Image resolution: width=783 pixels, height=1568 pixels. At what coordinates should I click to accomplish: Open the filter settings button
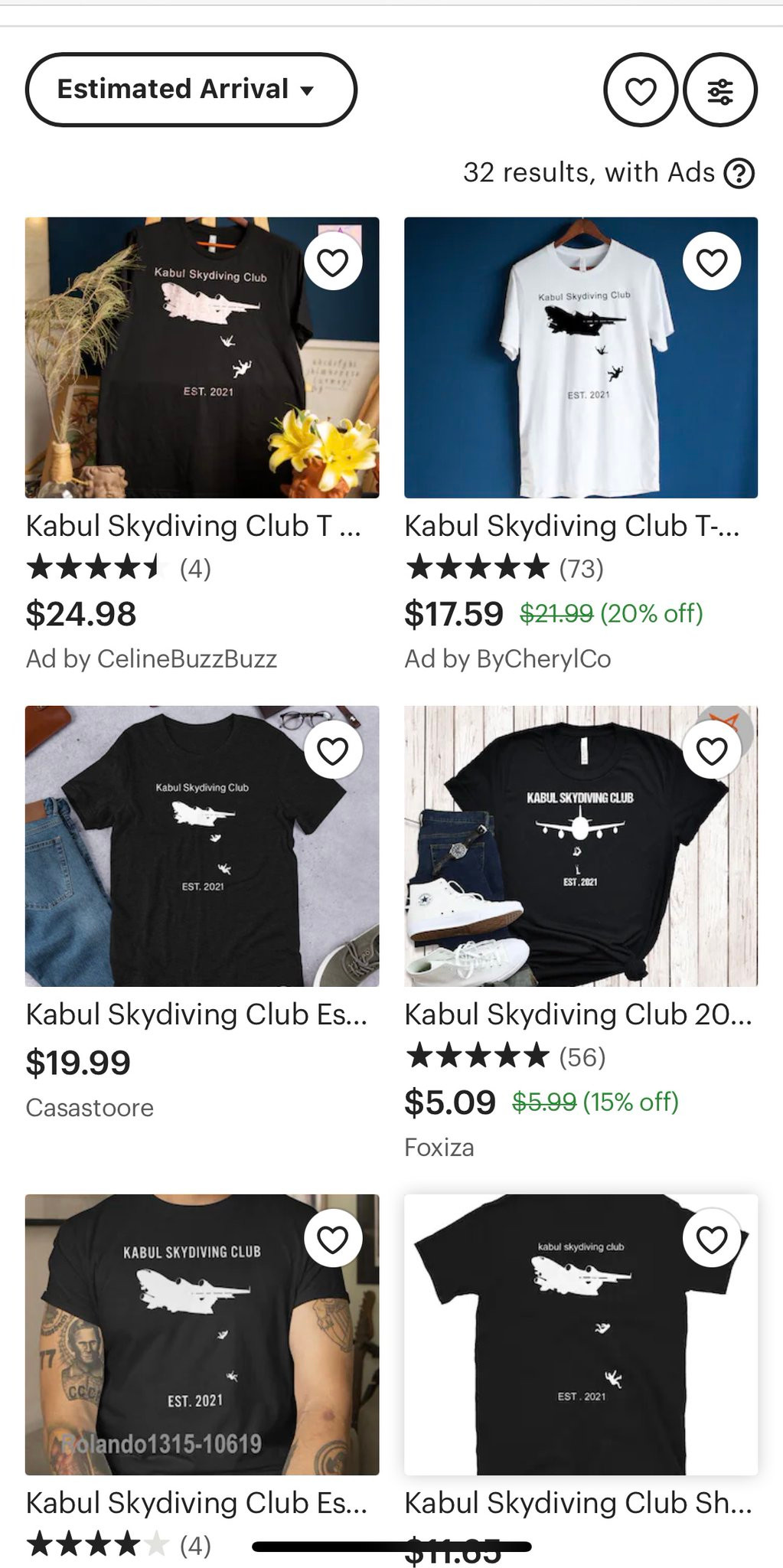click(x=719, y=90)
